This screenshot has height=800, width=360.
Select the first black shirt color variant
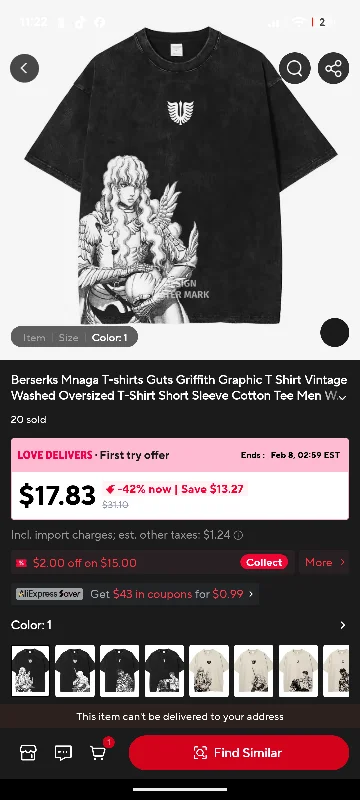(x=31, y=671)
